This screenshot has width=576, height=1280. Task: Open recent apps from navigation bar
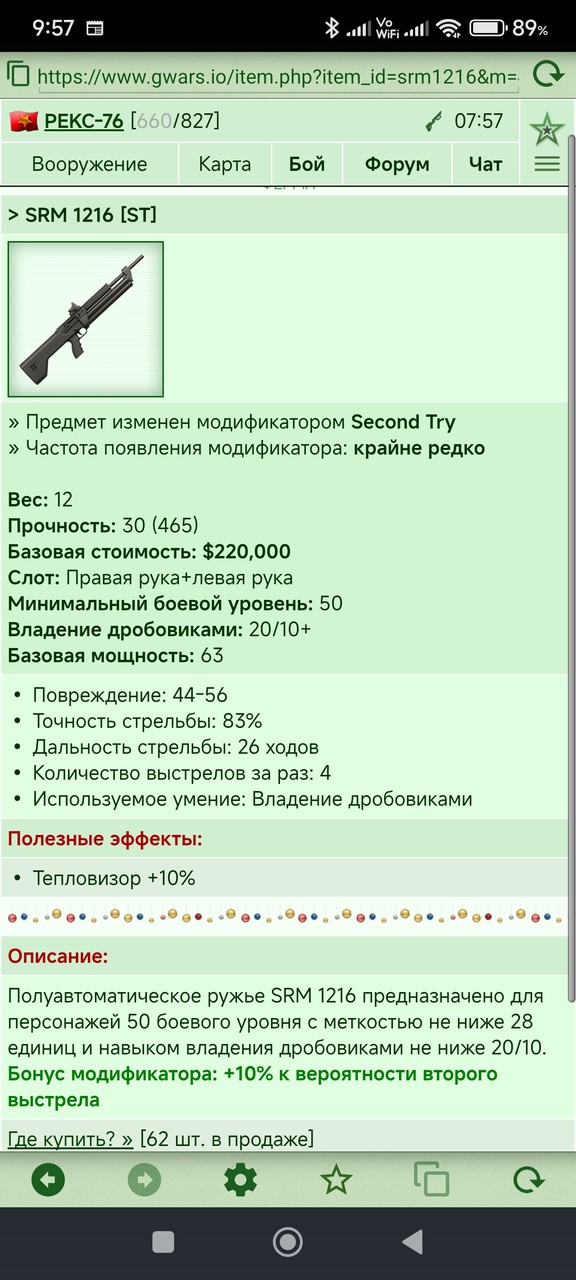(x=163, y=1242)
